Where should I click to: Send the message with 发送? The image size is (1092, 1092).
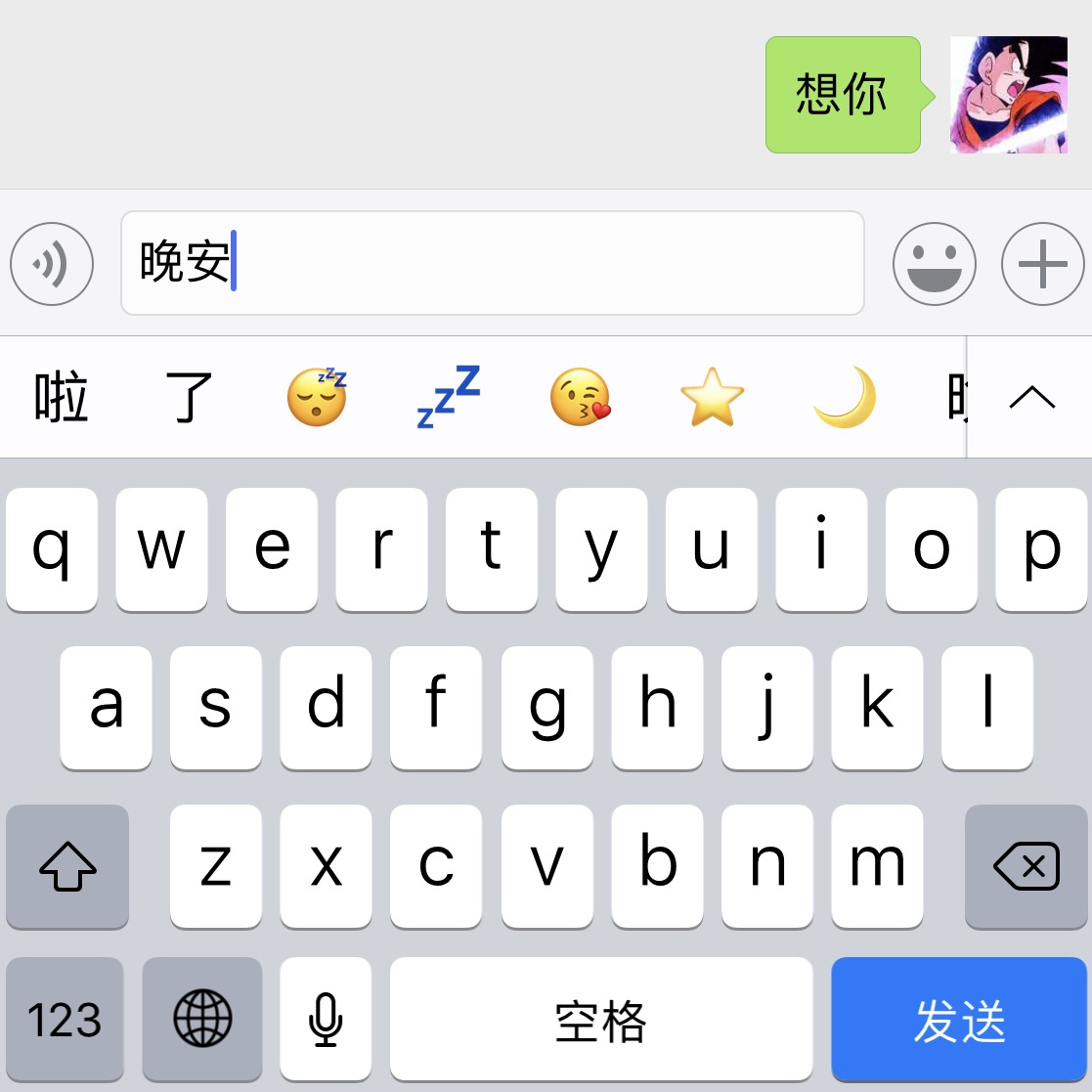click(x=959, y=1021)
